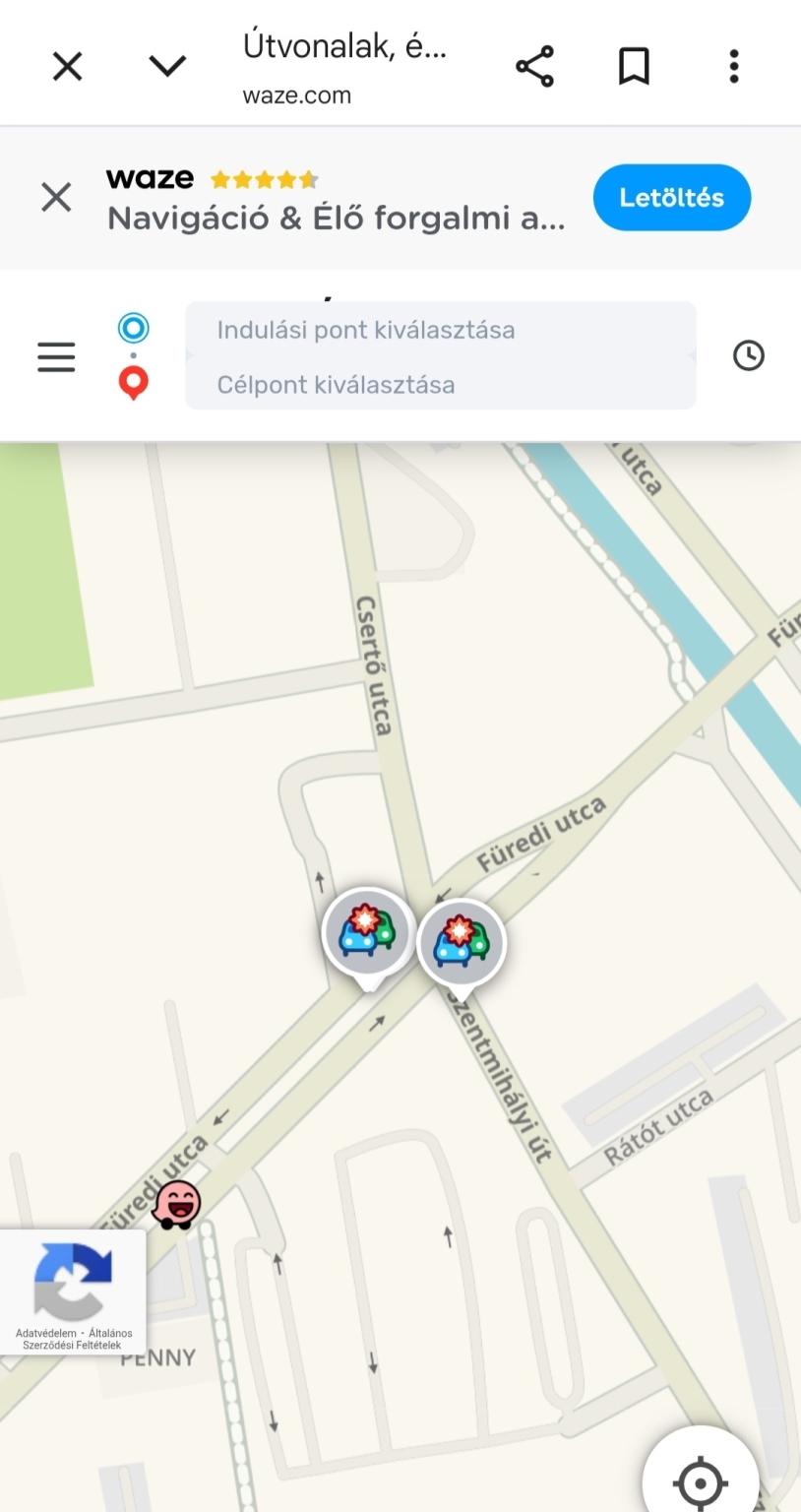Share this Waze page
This screenshot has height=1512, width=801.
(534, 67)
